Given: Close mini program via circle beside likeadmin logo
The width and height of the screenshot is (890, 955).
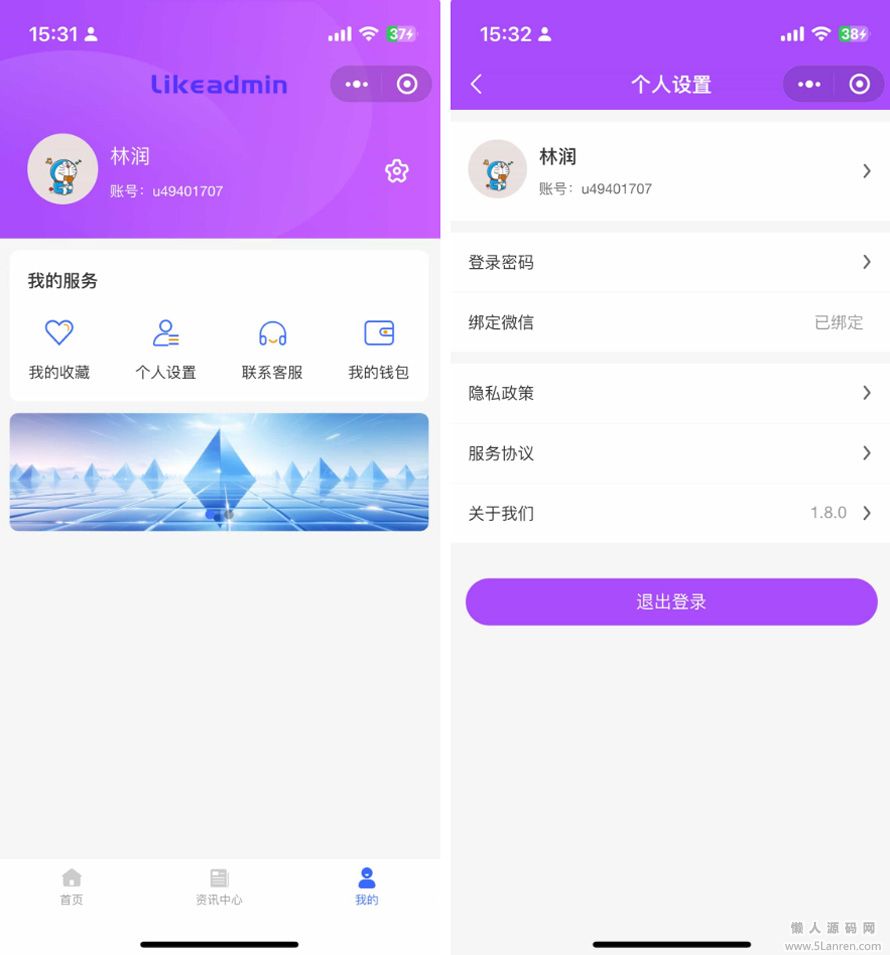Looking at the screenshot, I should (x=406, y=85).
